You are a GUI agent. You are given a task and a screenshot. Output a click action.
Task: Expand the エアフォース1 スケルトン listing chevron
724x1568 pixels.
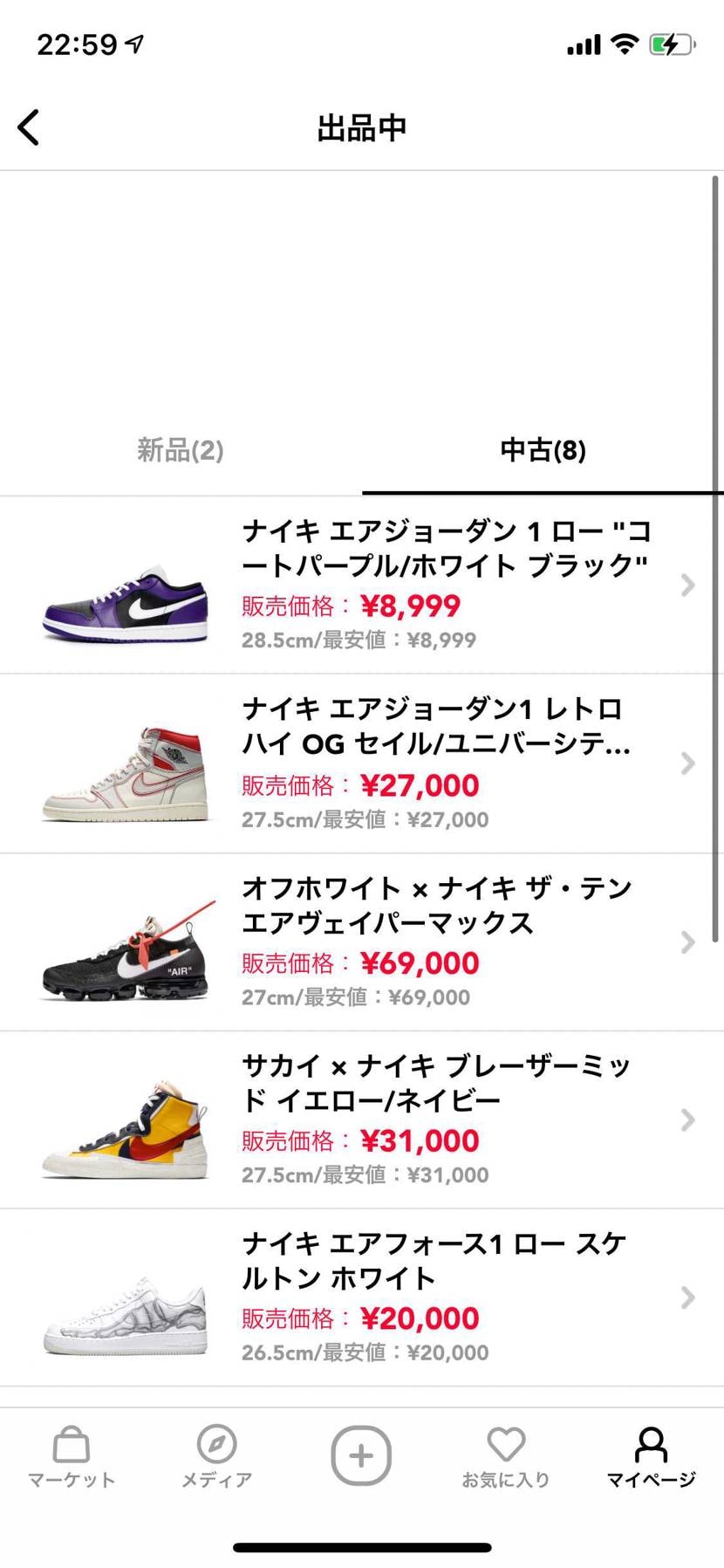(x=688, y=1297)
